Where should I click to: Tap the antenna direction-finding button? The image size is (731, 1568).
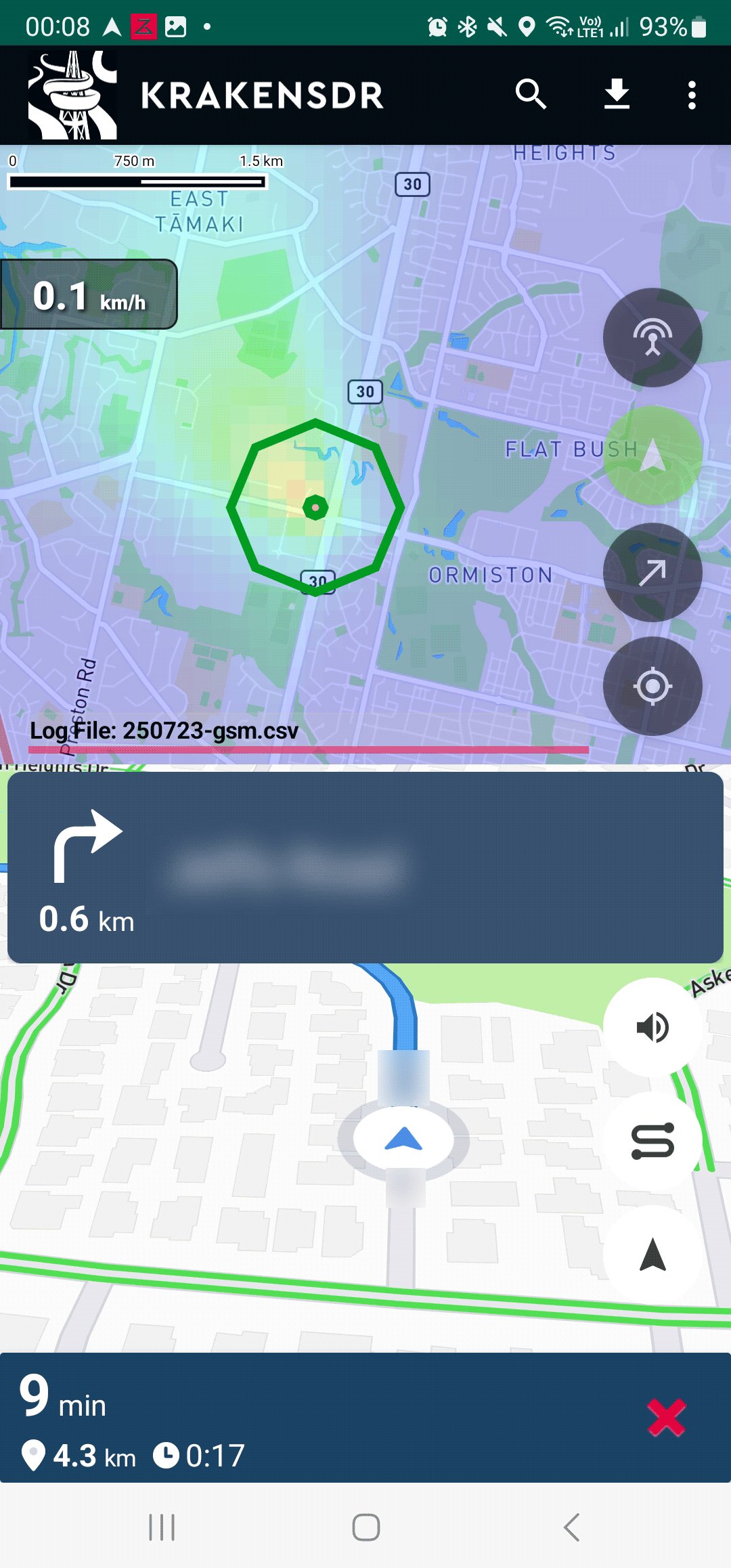tap(652, 337)
